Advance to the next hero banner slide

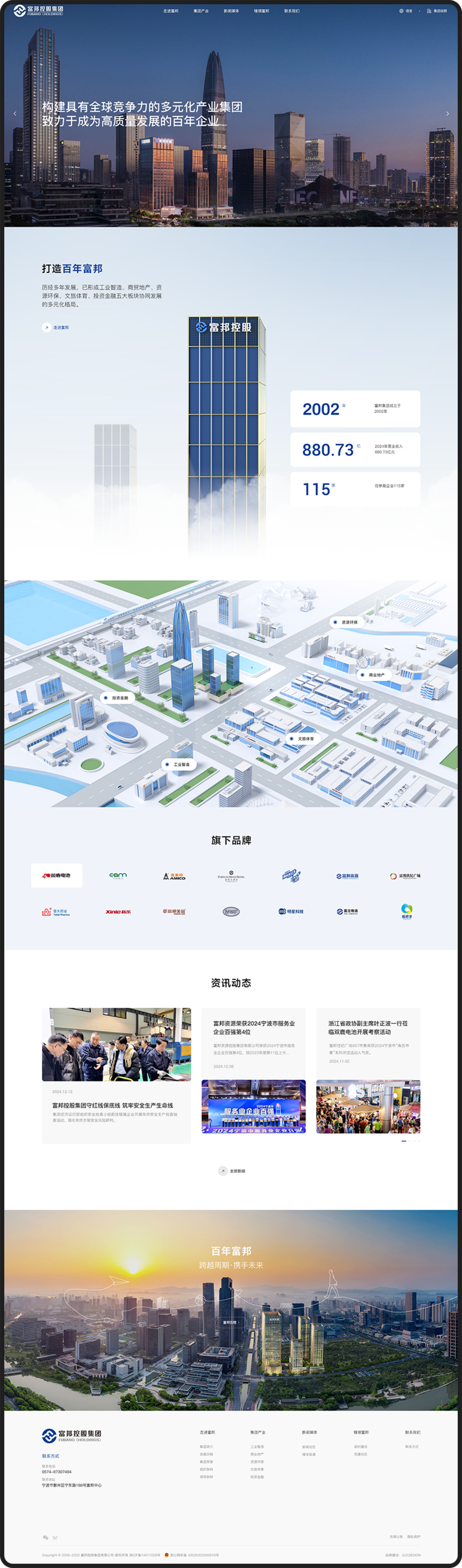(x=448, y=114)
